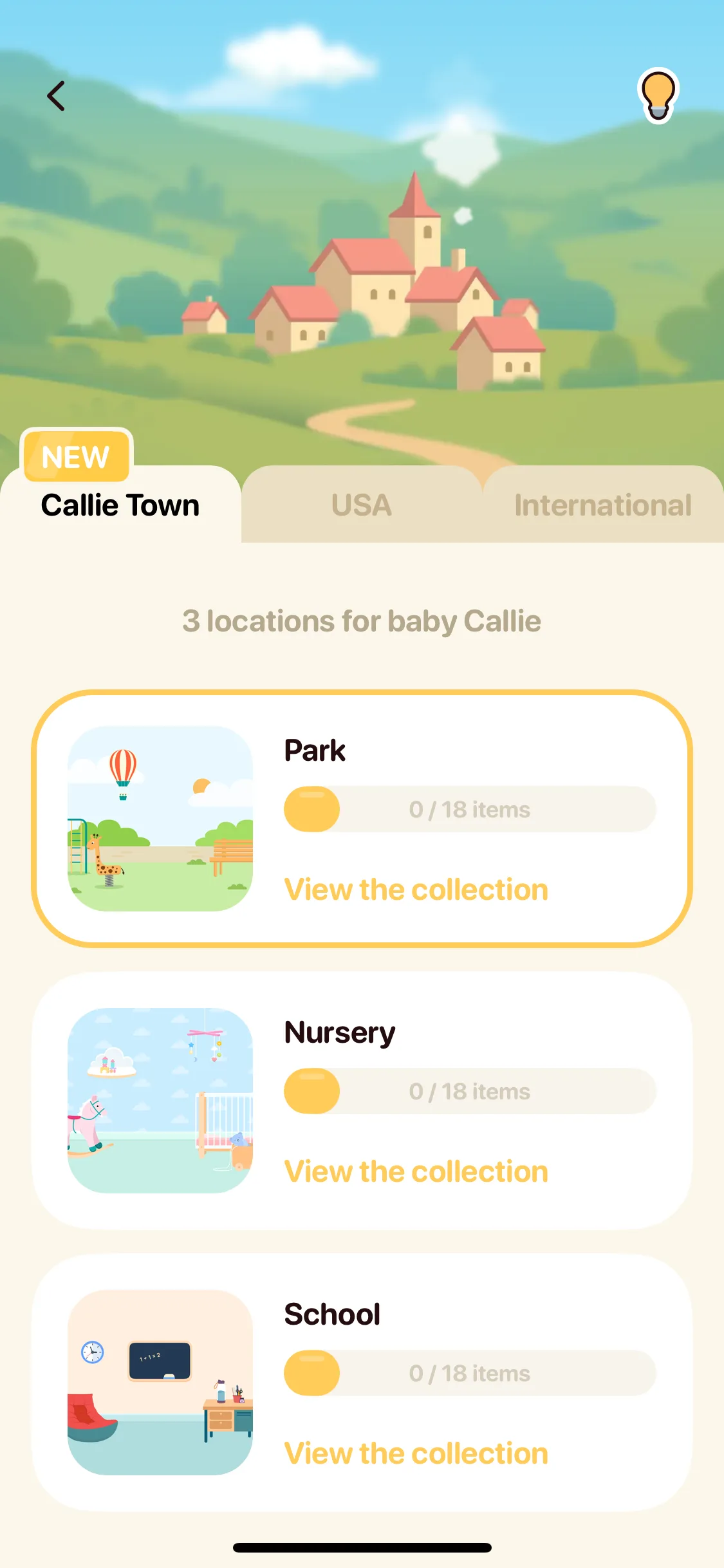Open the lightbulb hint icon
The height and width of the screenshot is (1568, 724).
point(658,95)
